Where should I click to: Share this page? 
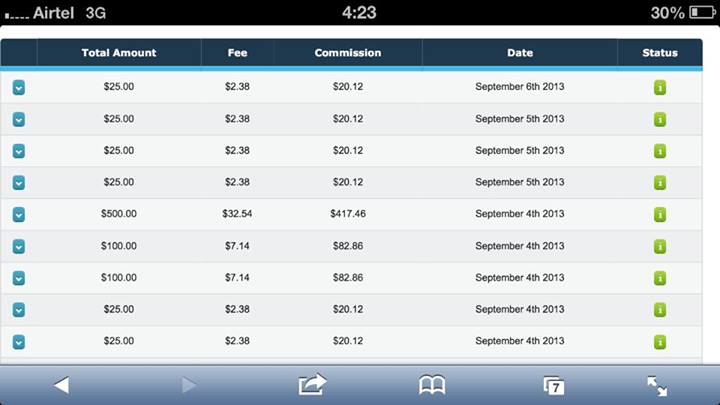pos(313,385)
